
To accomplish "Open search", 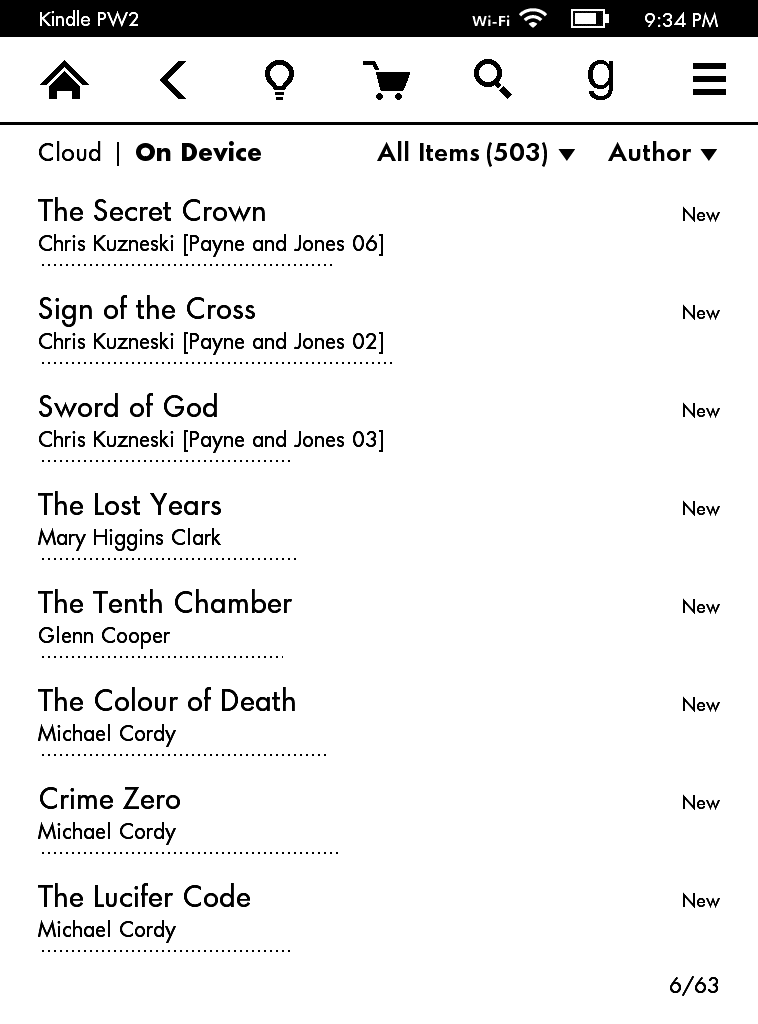I will pos(492,79).
